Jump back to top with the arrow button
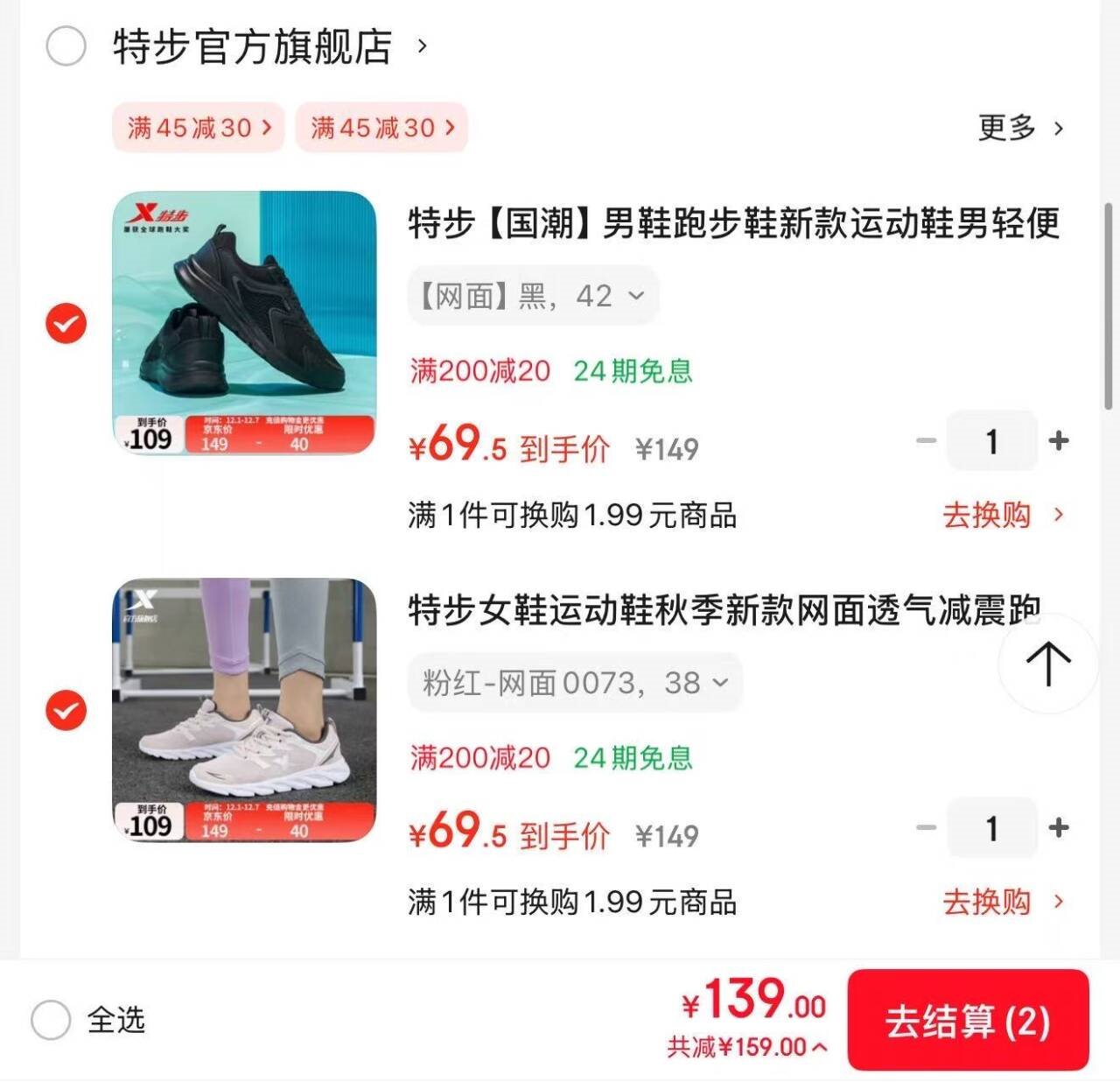The height and width of the screenshot is (1082, 1120). pos(1047,664)
